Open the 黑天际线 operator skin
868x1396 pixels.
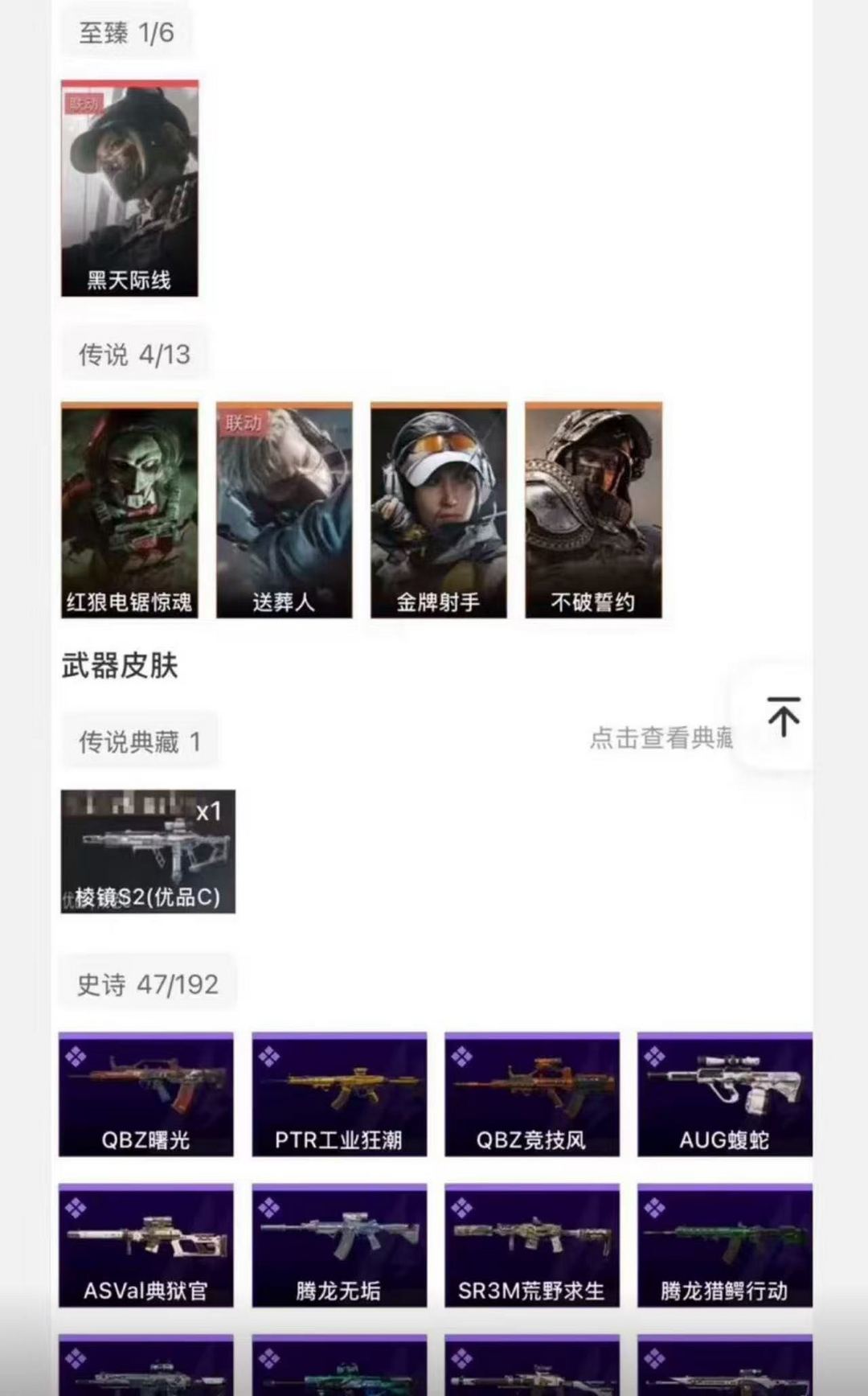click(129, 188)
